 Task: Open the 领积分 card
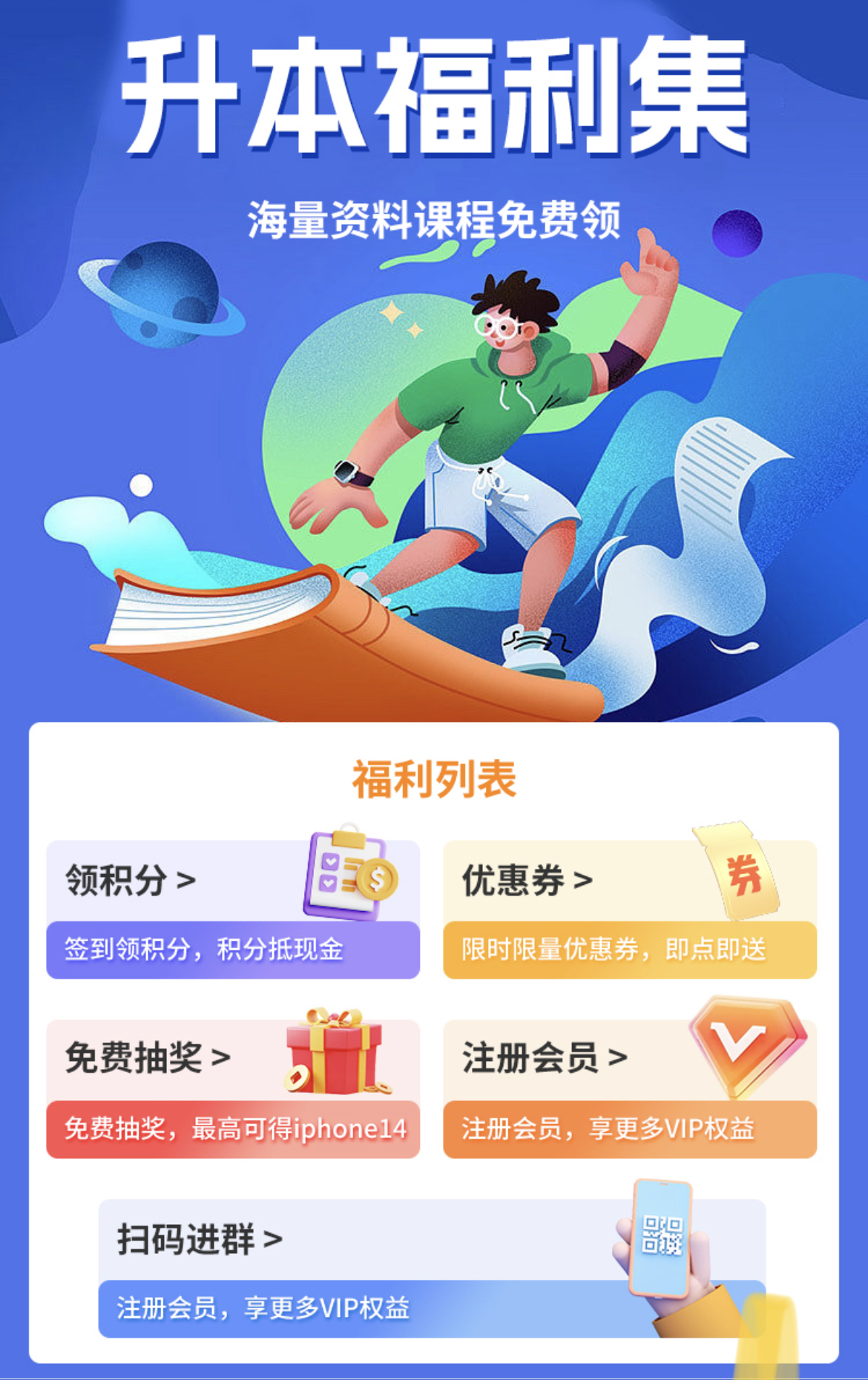(x=233, y=909)
